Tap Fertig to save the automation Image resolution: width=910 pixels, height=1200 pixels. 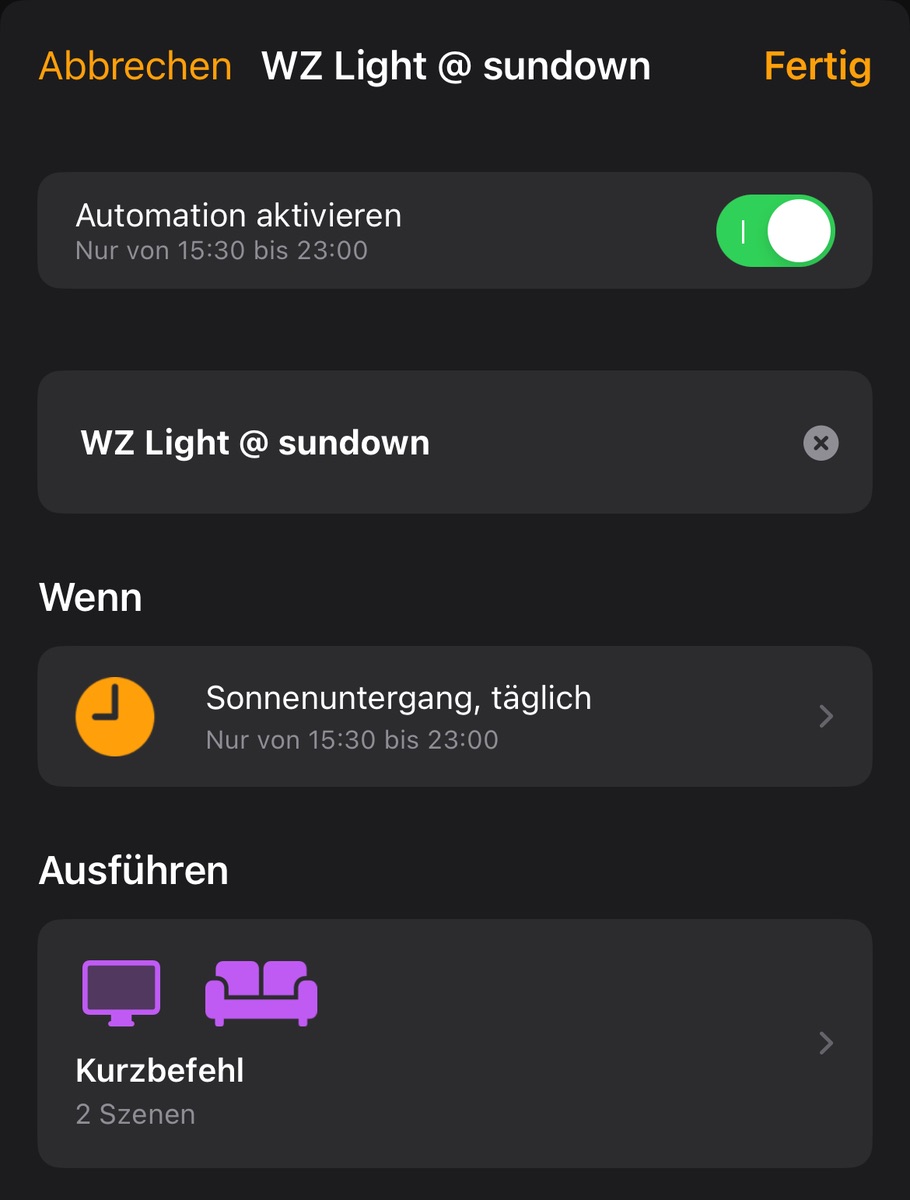tap(817, 67)
